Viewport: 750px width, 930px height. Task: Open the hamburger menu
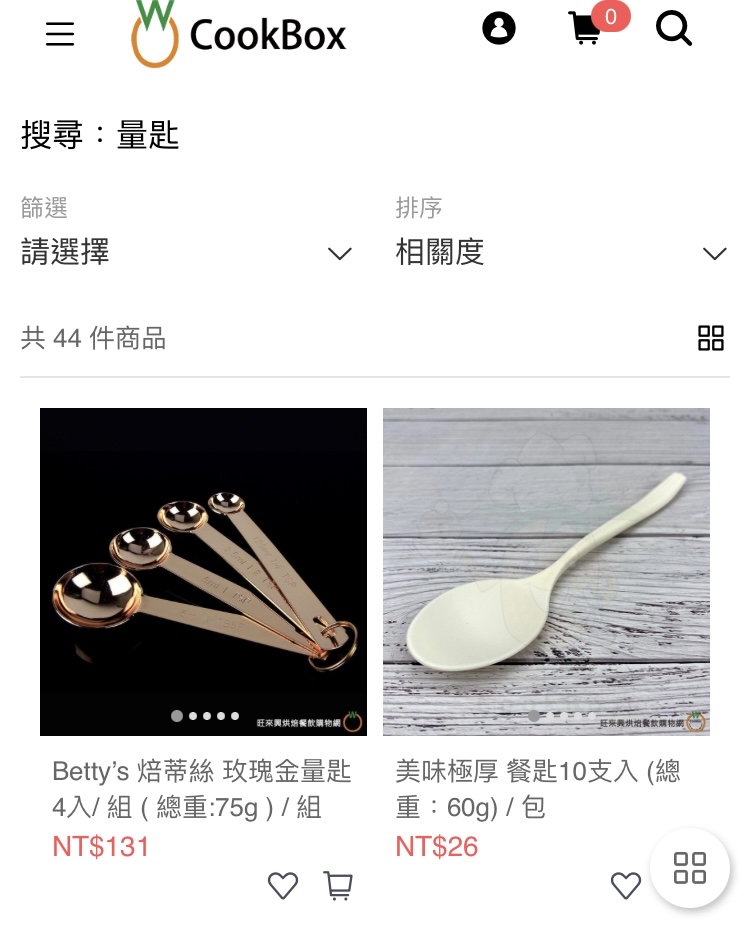60,35
